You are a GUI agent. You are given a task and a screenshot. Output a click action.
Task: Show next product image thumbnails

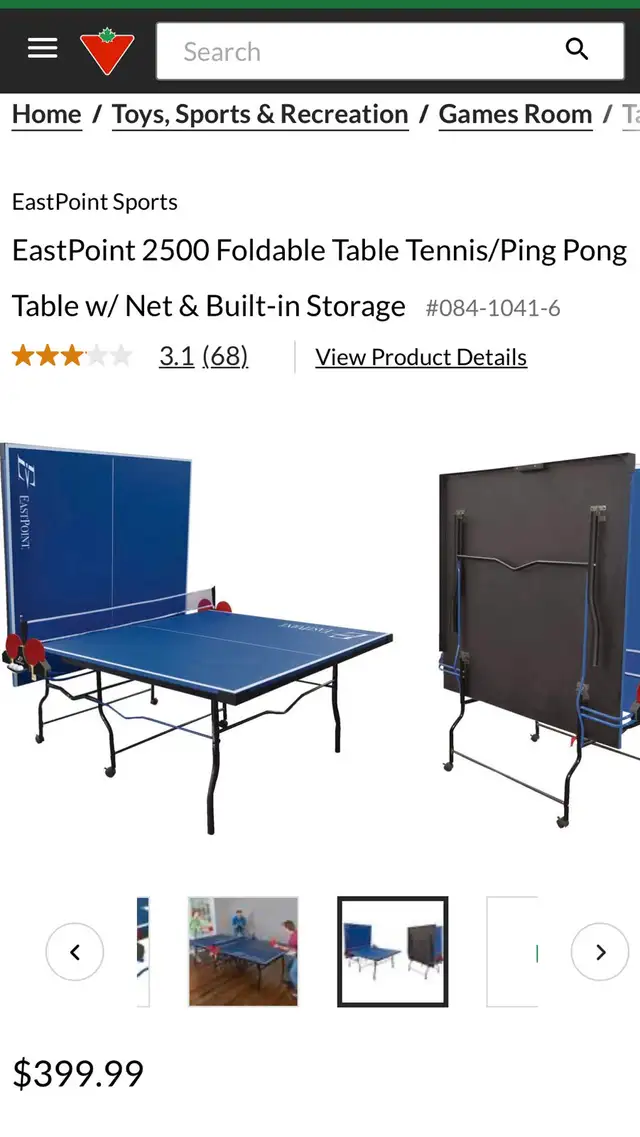[x=600, y=951]
